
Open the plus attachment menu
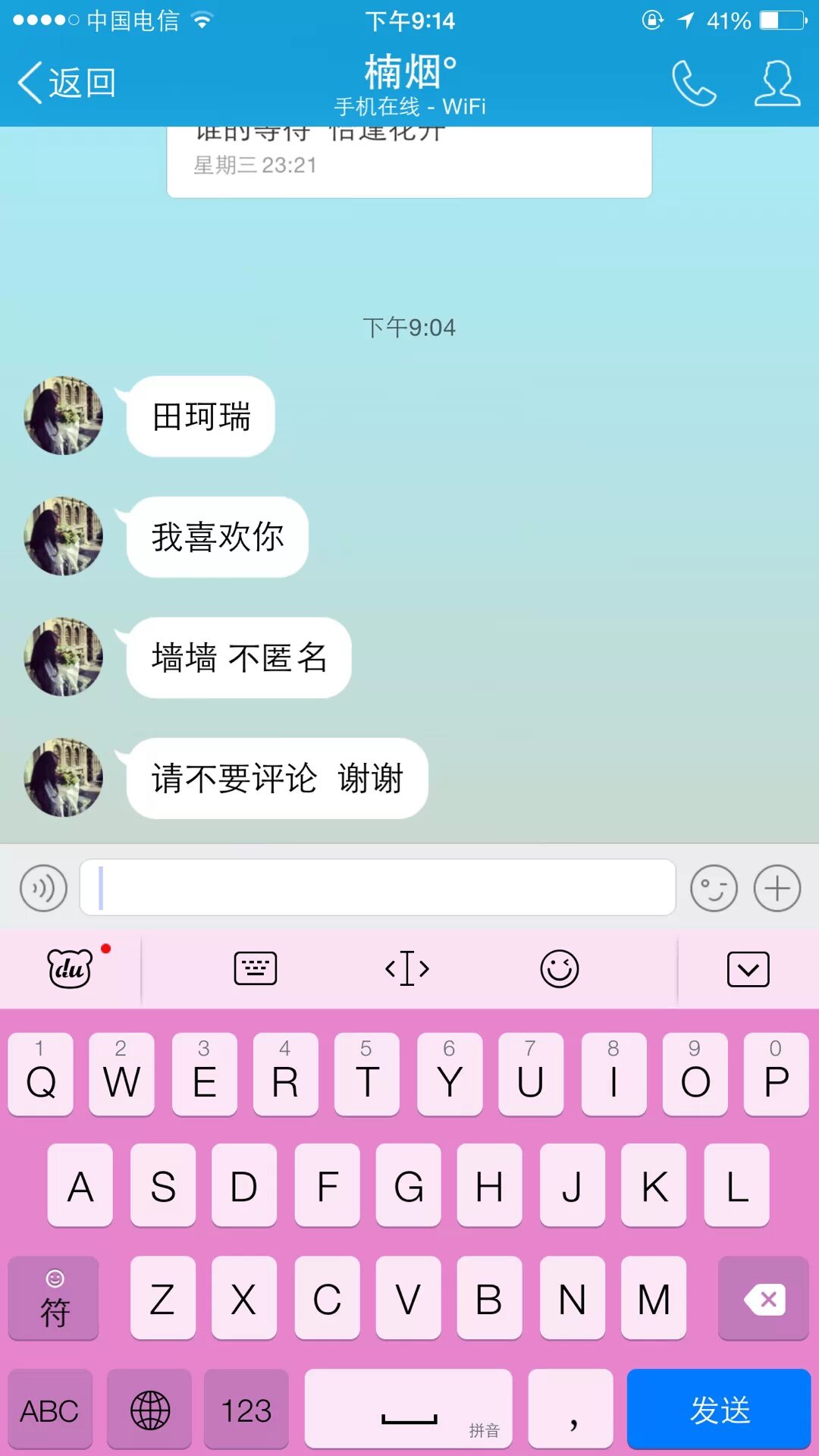(x=777, y=888)
